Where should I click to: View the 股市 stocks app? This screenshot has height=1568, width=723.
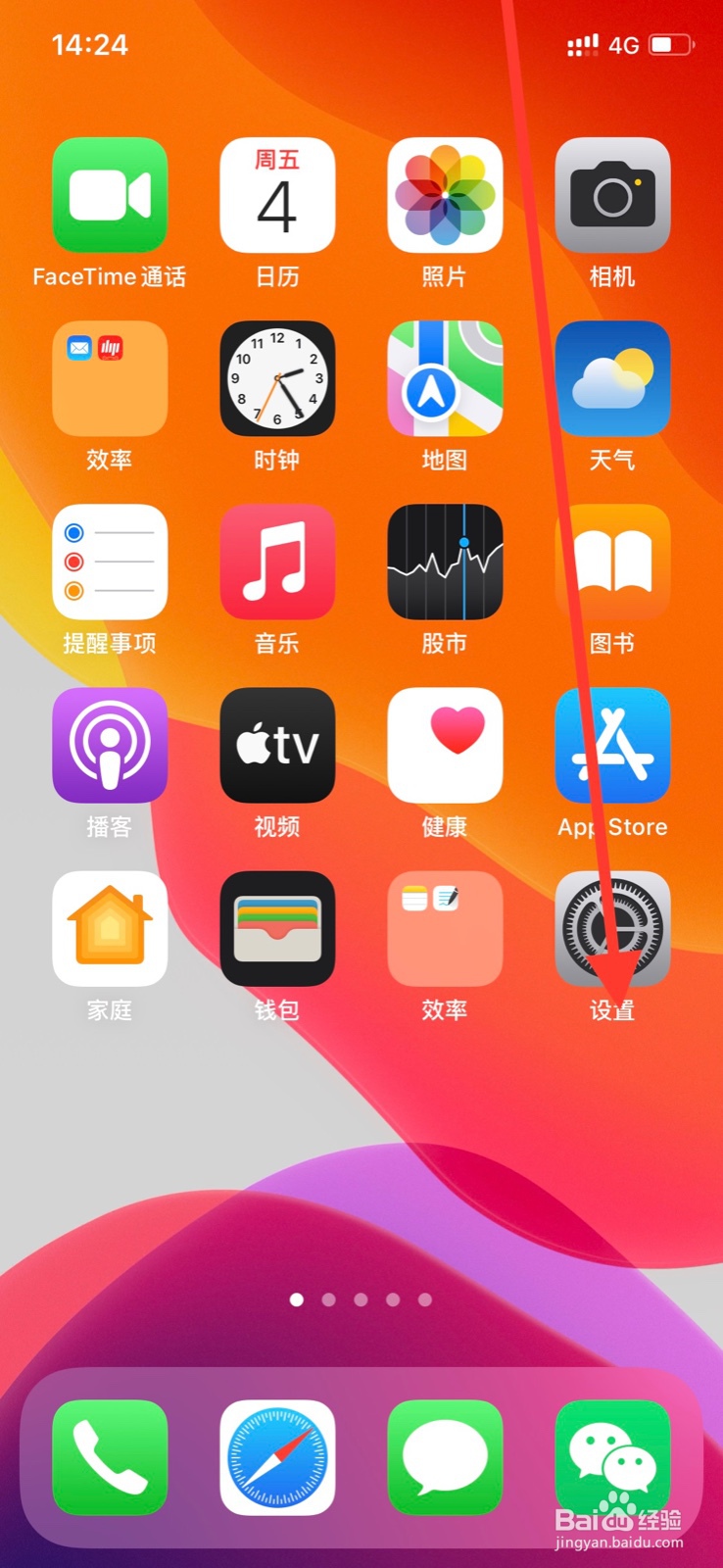tap(445, 561)
